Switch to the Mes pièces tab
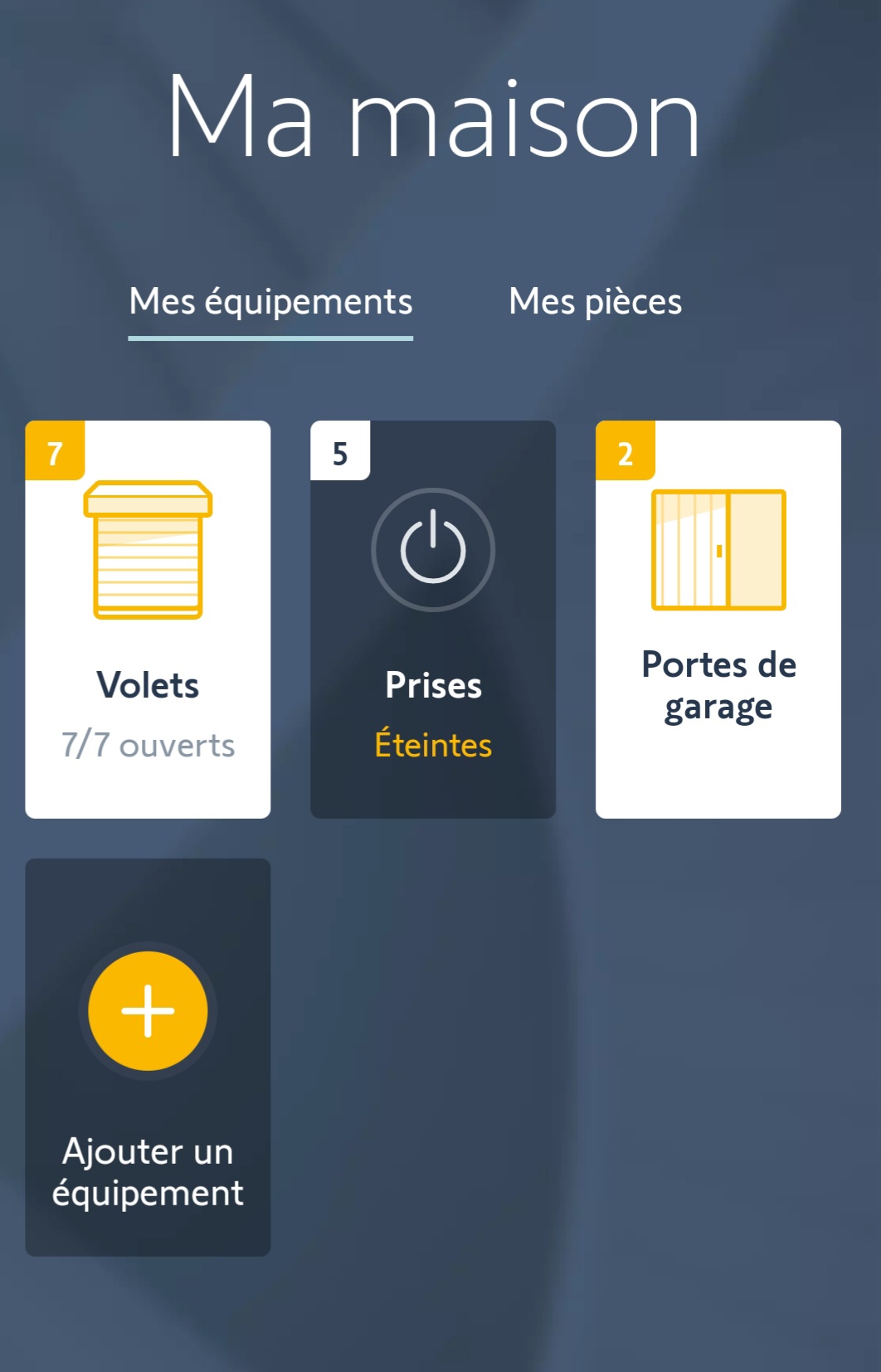 pyautogui.click(x=595, y=302)
